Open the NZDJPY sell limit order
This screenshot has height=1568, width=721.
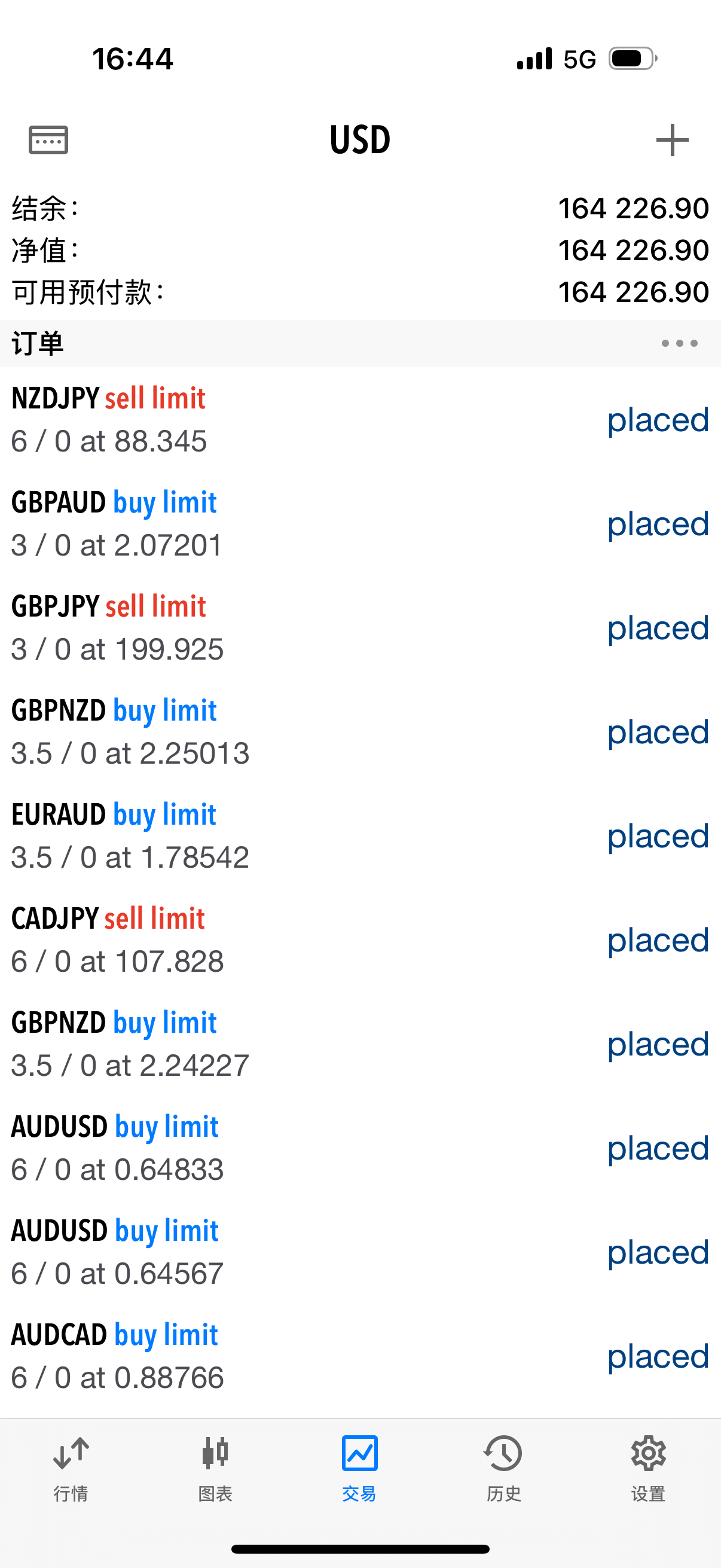pyautogui.click(x=360, y=419)
